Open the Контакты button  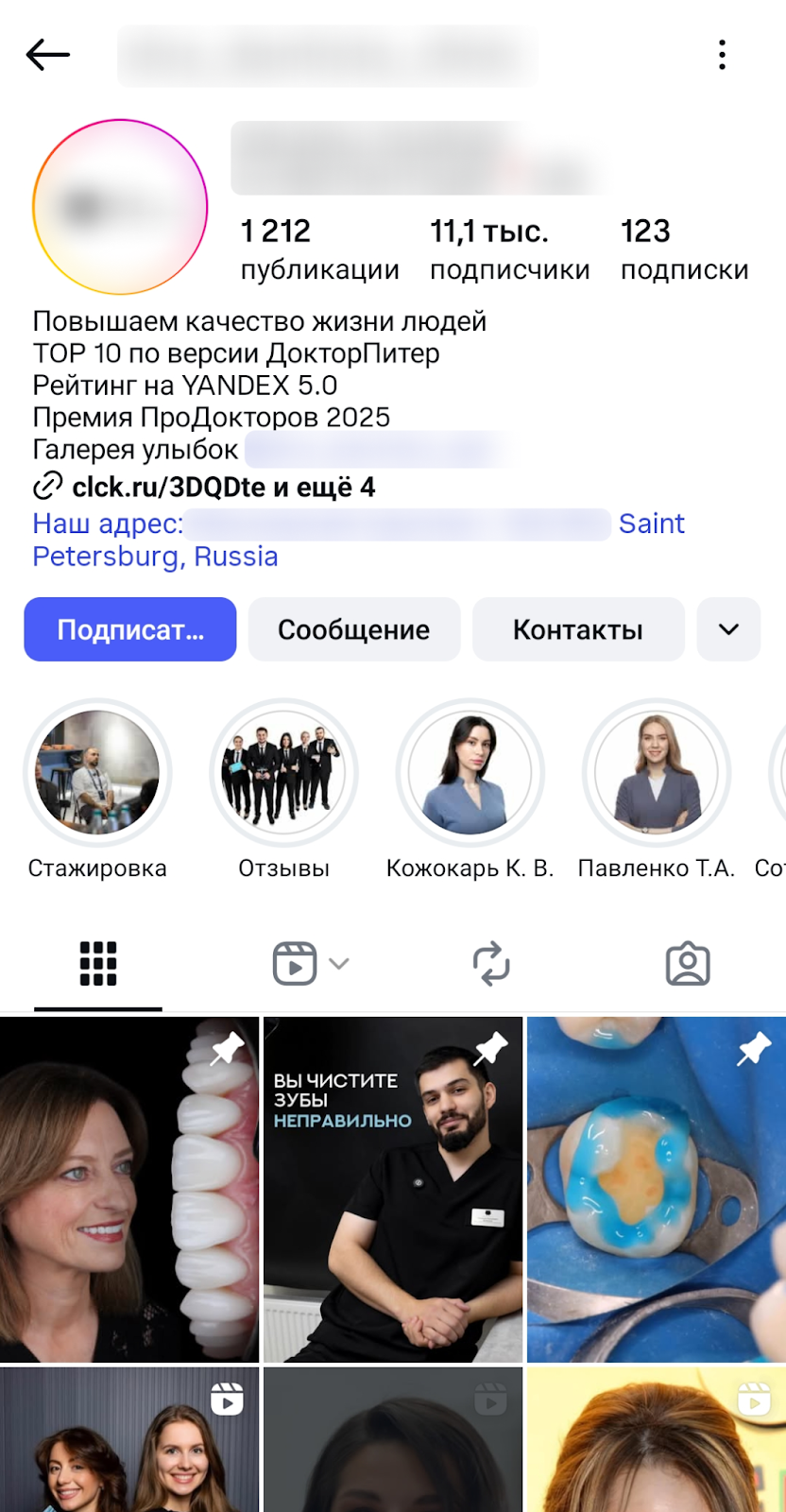[578, 629]
